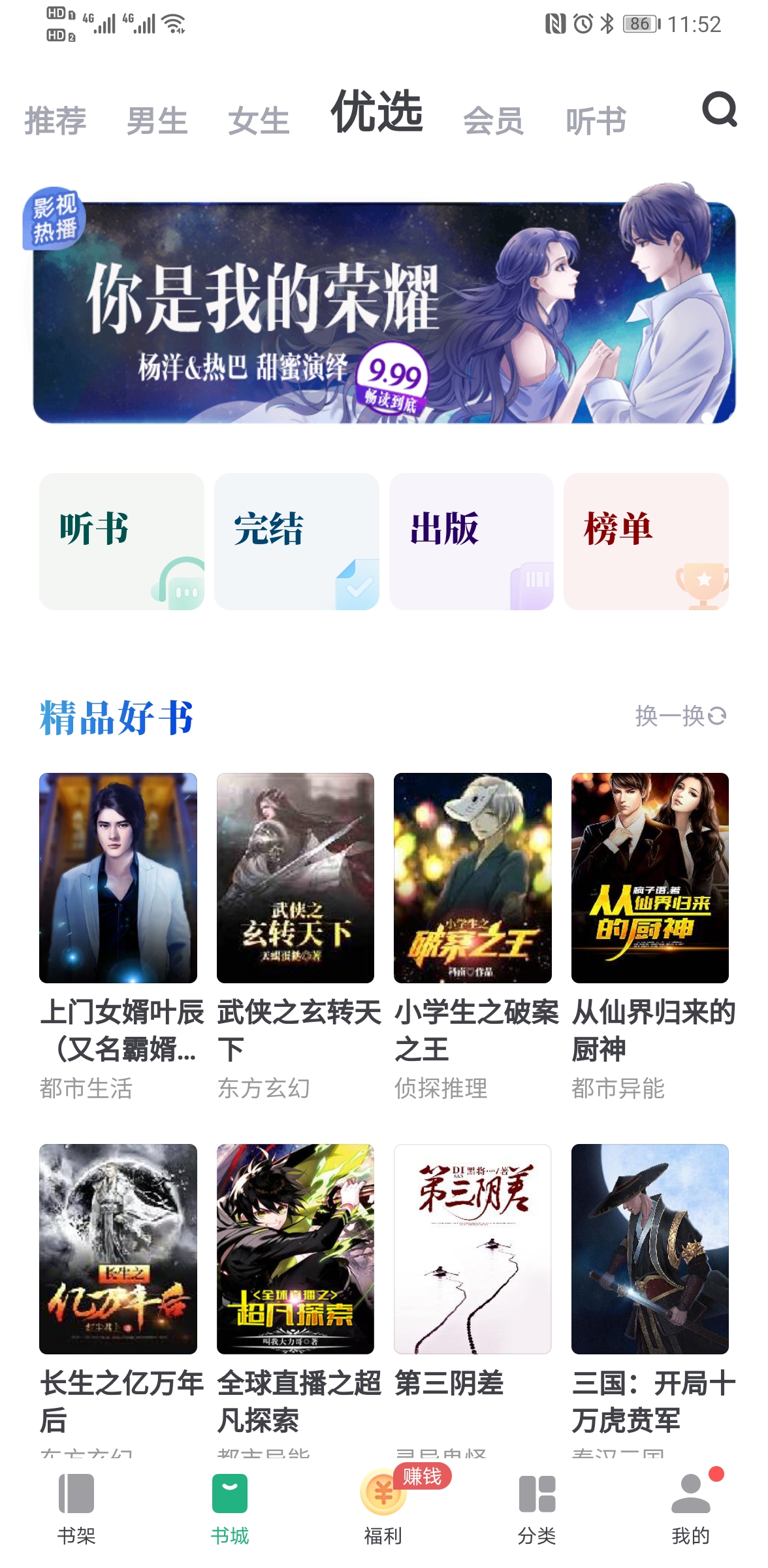Switch to the 男生 top tab
Screen dimensions: 768x1568
157,121
